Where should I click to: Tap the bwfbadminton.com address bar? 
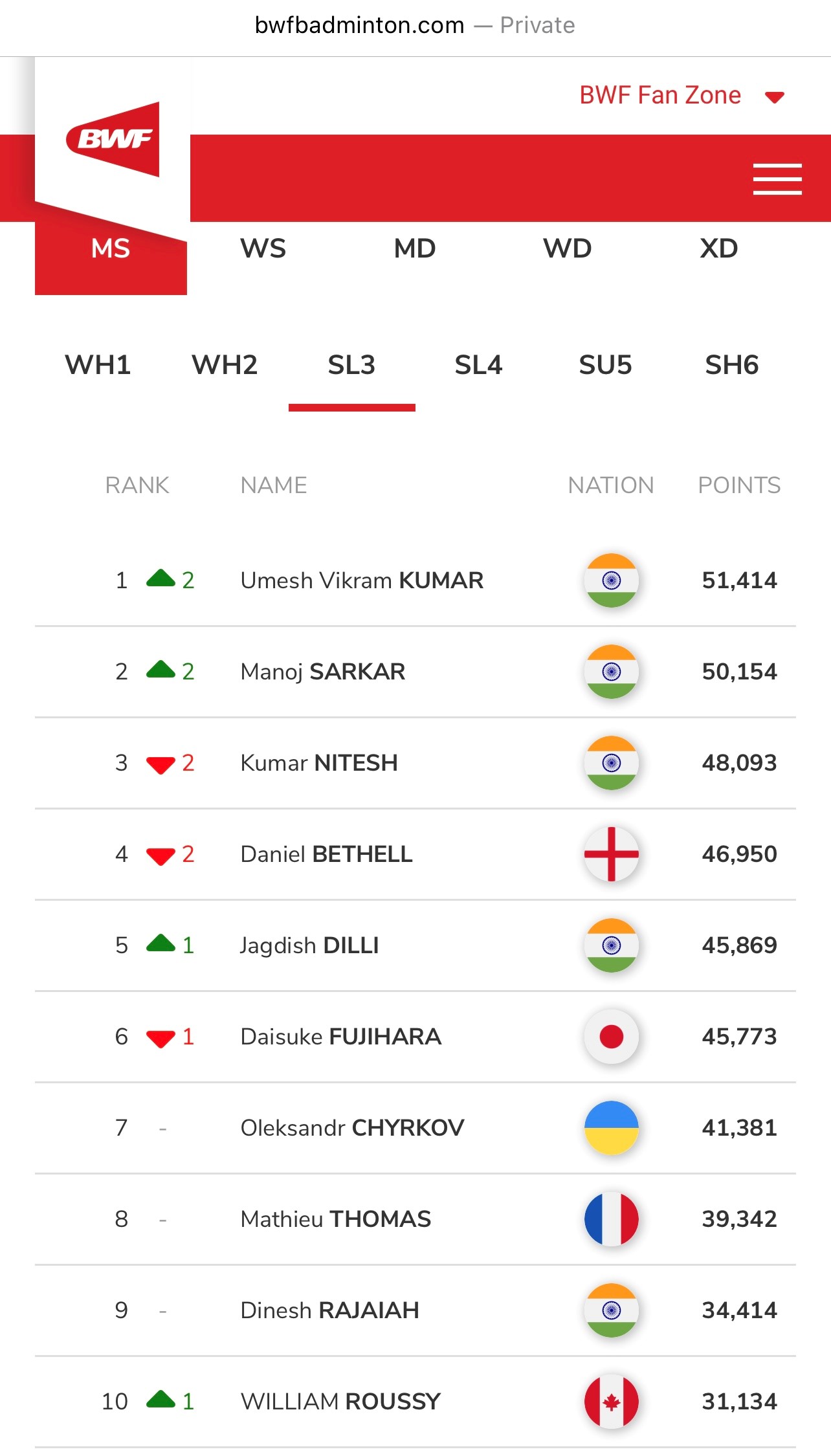point(415,26)
